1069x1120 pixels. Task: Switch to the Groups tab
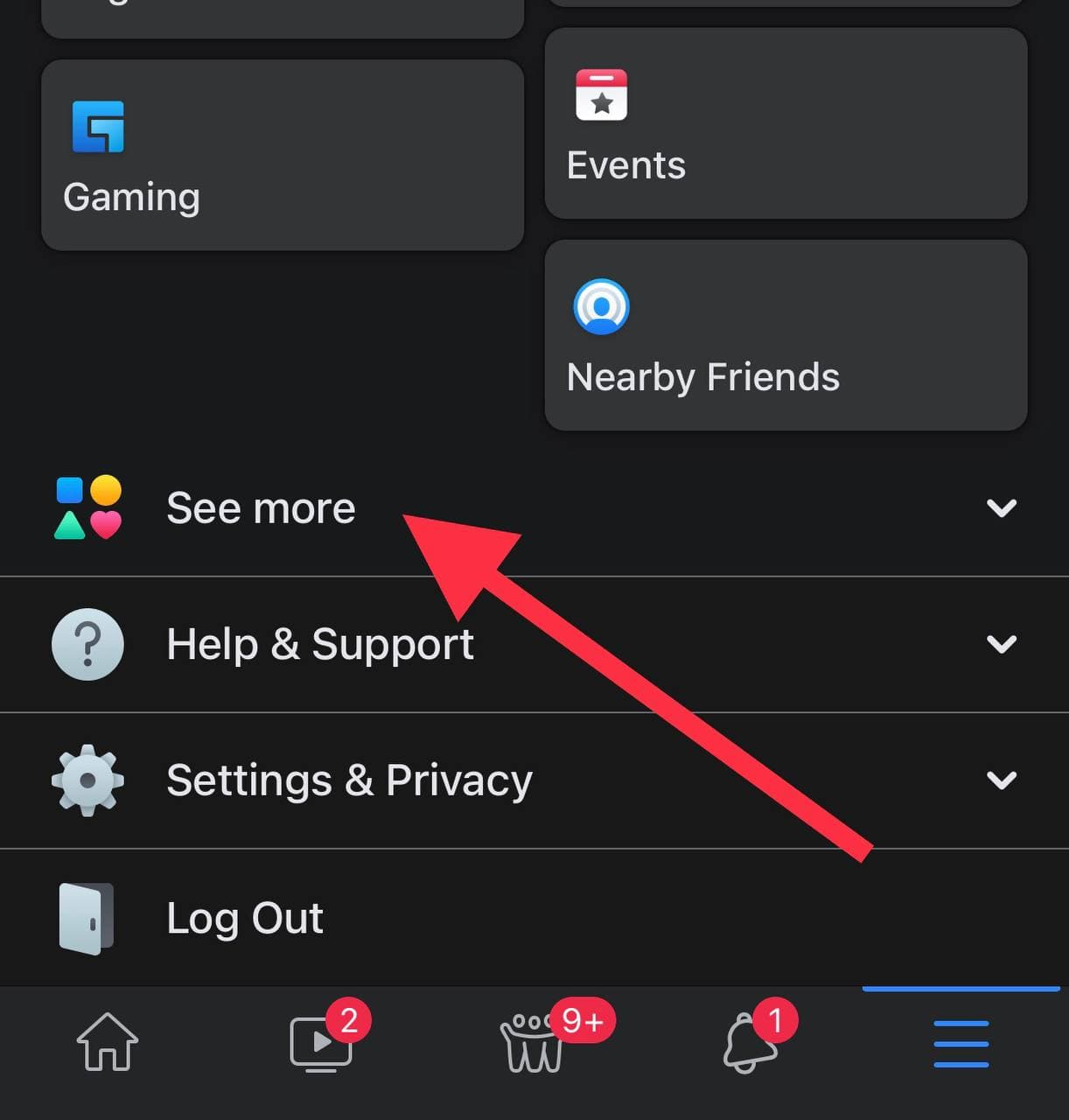(534, 1042)
